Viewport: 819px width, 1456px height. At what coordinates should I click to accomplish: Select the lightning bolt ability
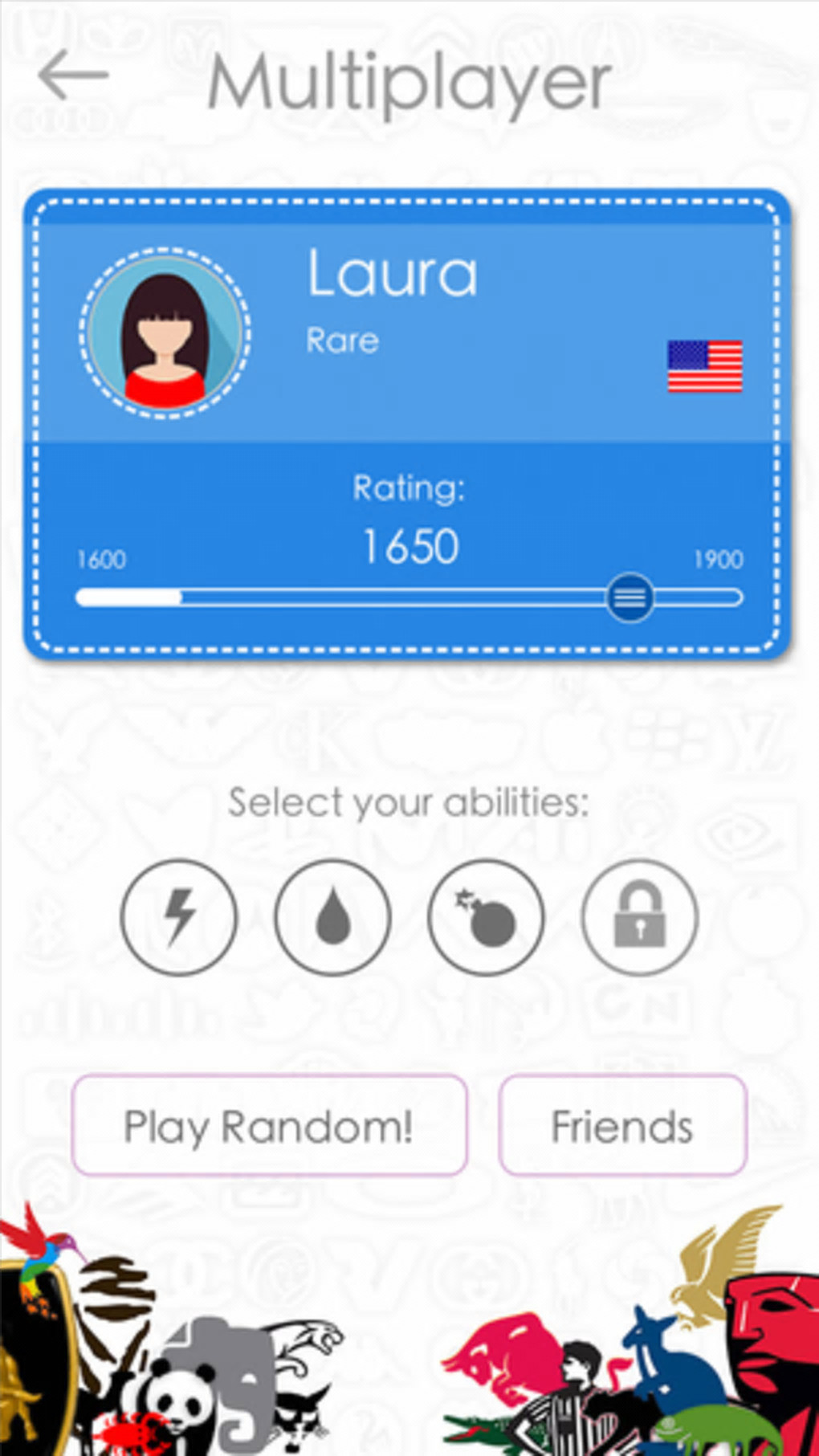point(179,916)
